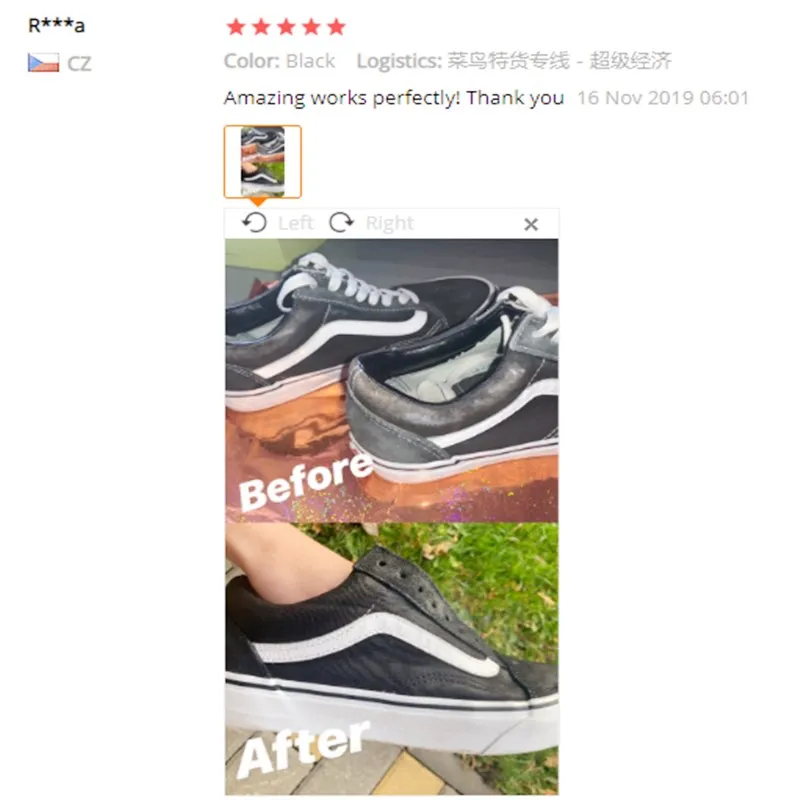
Task: Tap the enlarged before/after photo
Action: [x=392, y=517]
